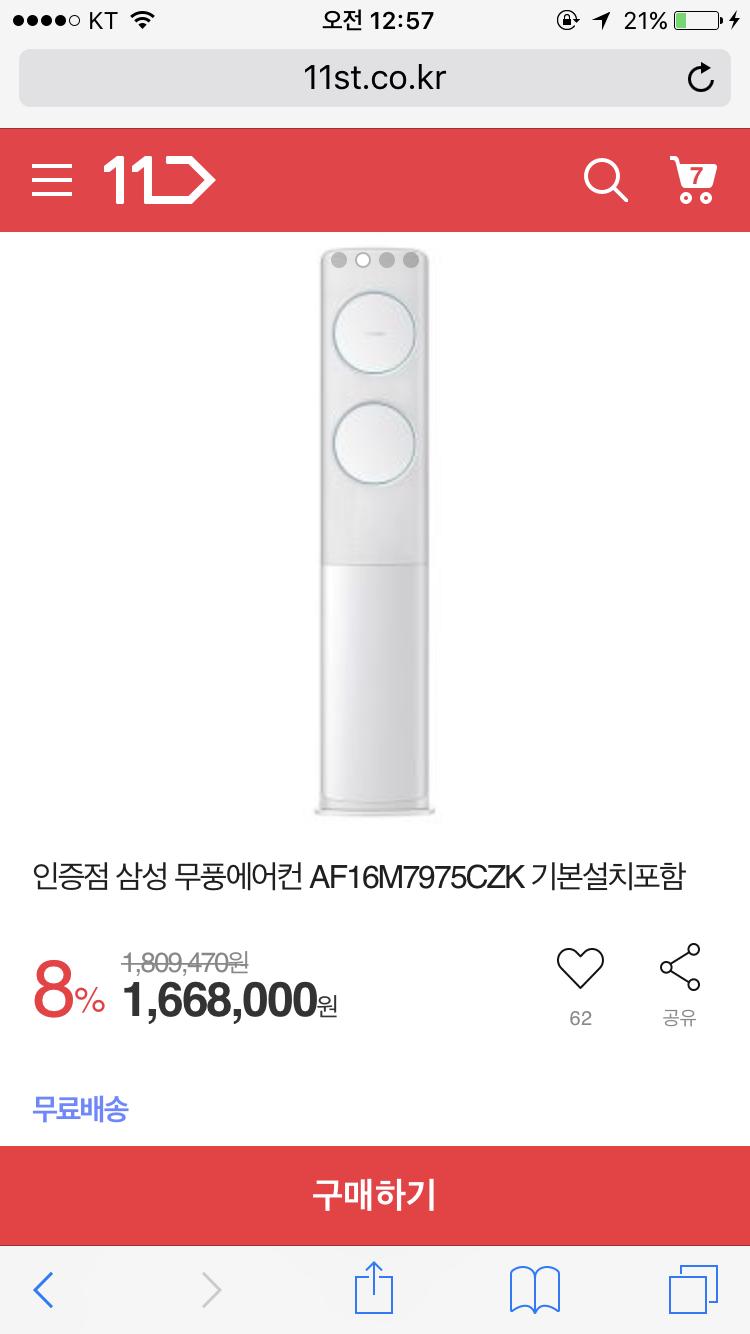
Task: Open the shopping cart
Action: [692, 180]
